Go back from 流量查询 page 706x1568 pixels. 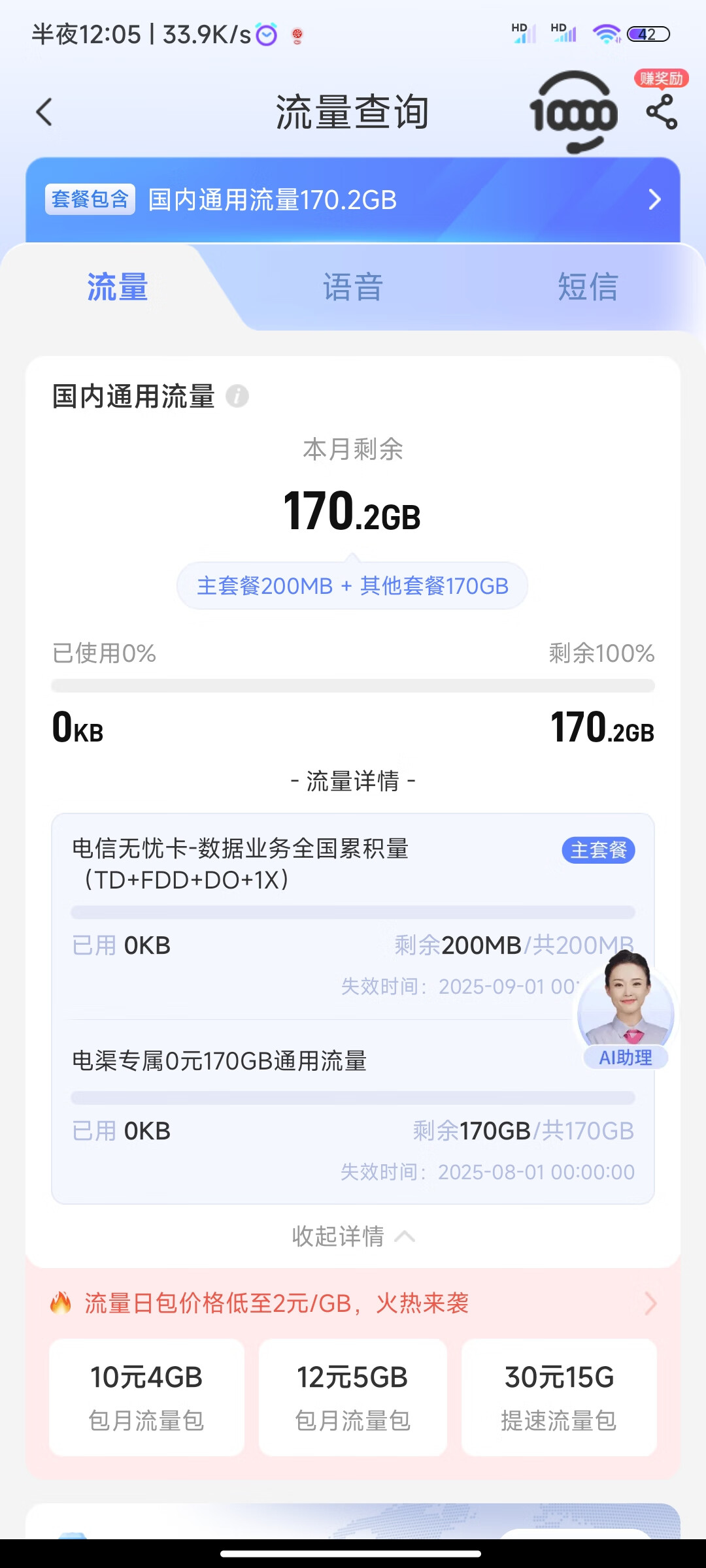coord(44,112)
